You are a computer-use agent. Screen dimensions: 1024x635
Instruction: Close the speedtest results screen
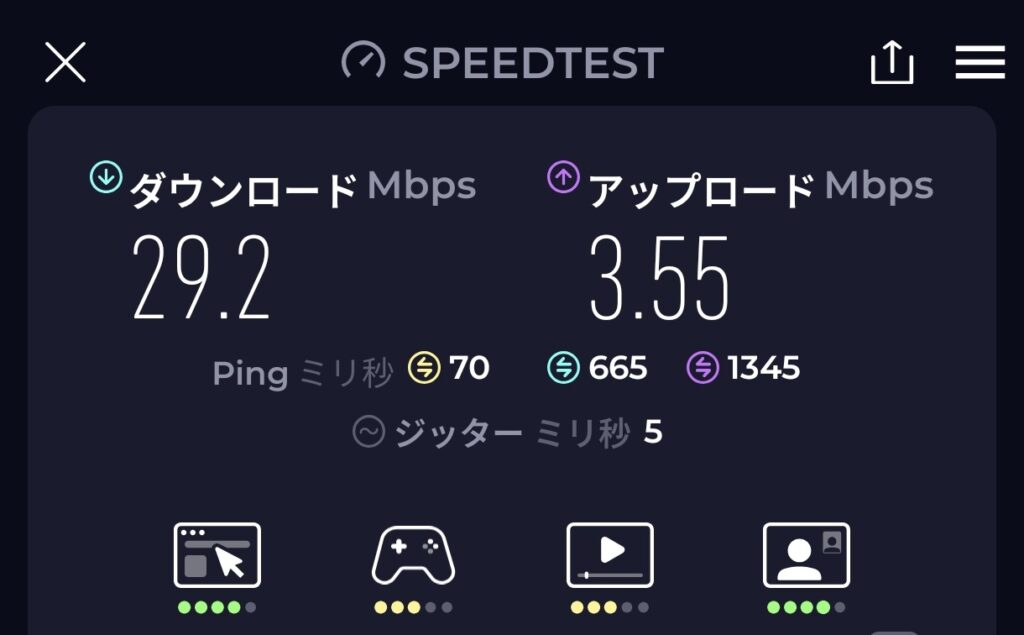click(66, 63)
